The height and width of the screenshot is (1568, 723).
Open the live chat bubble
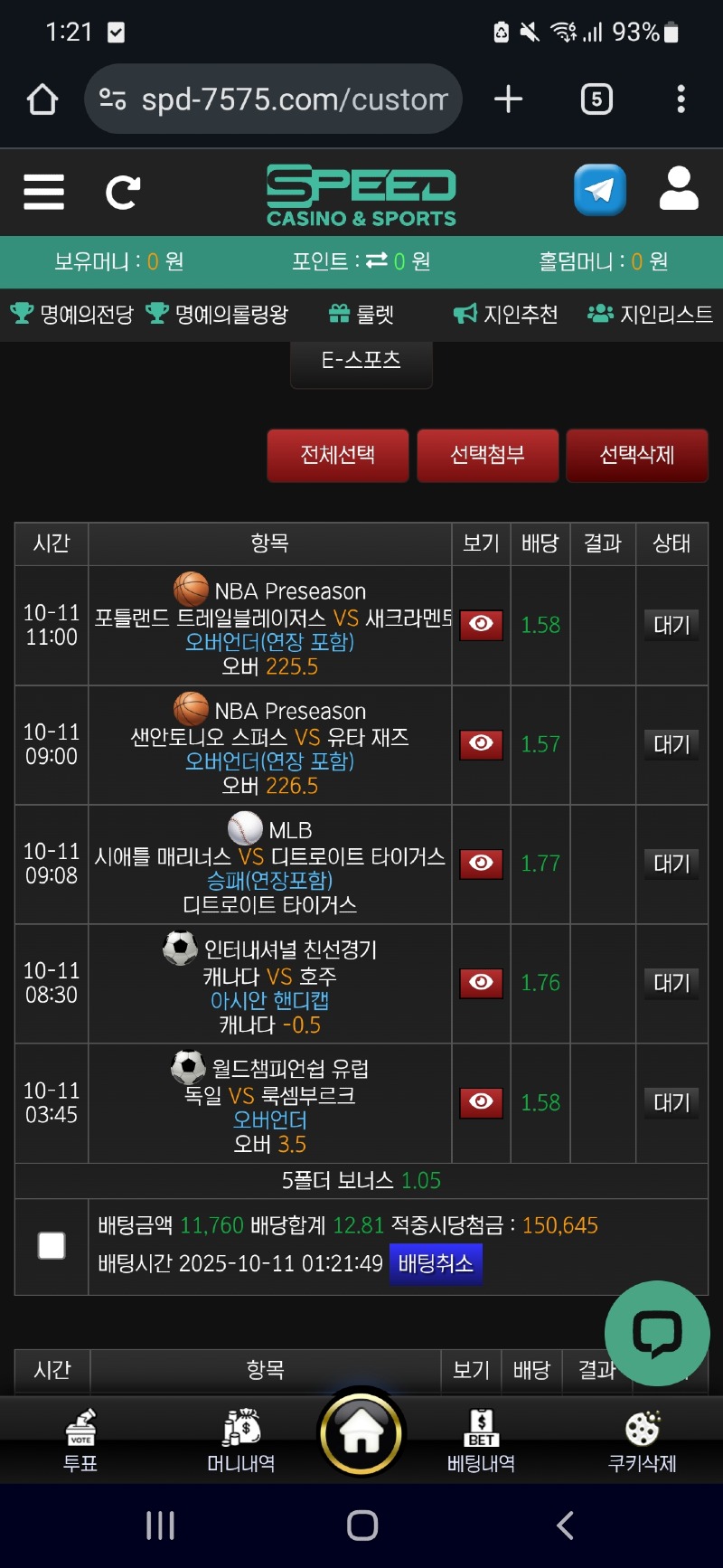(x=657, y=1333)
